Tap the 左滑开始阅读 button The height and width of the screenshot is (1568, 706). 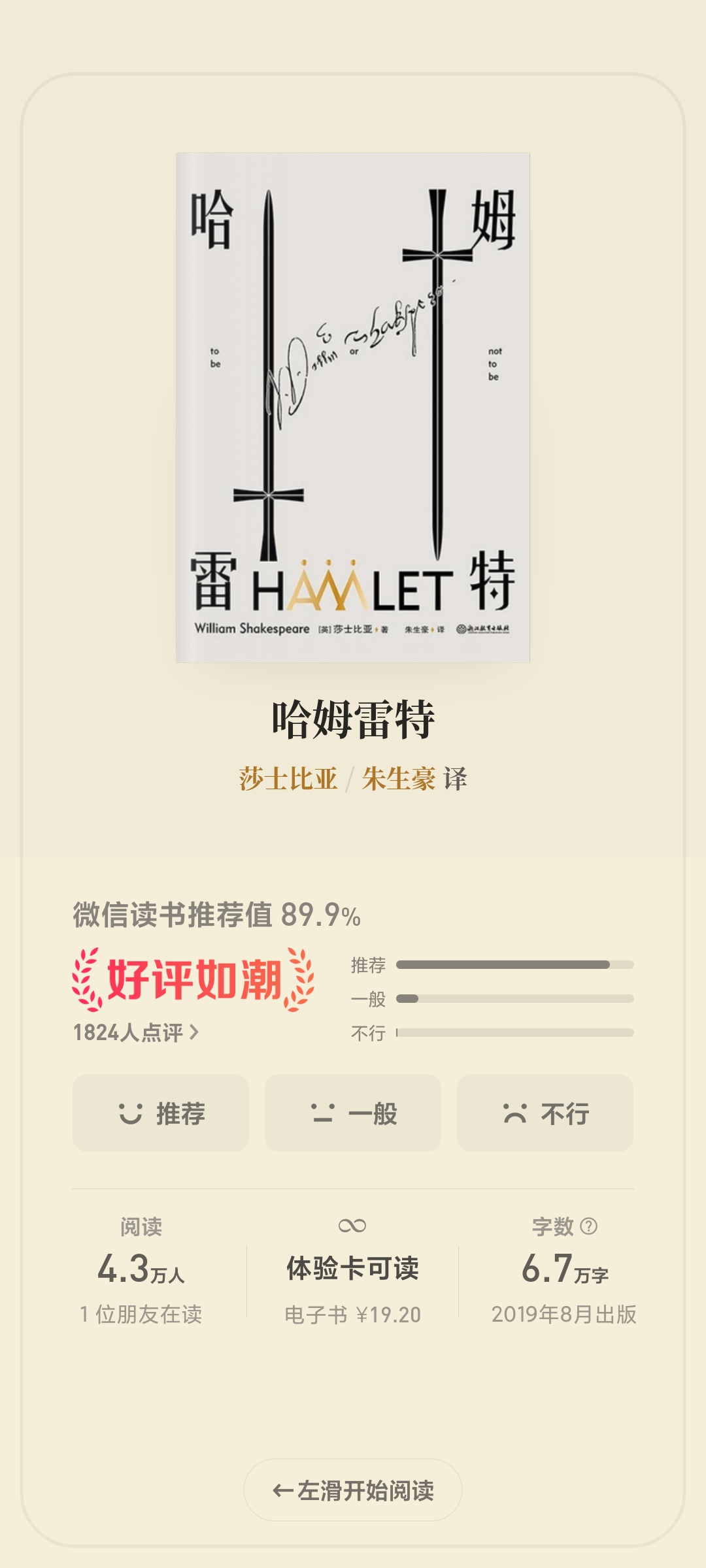click(353, 1490)
